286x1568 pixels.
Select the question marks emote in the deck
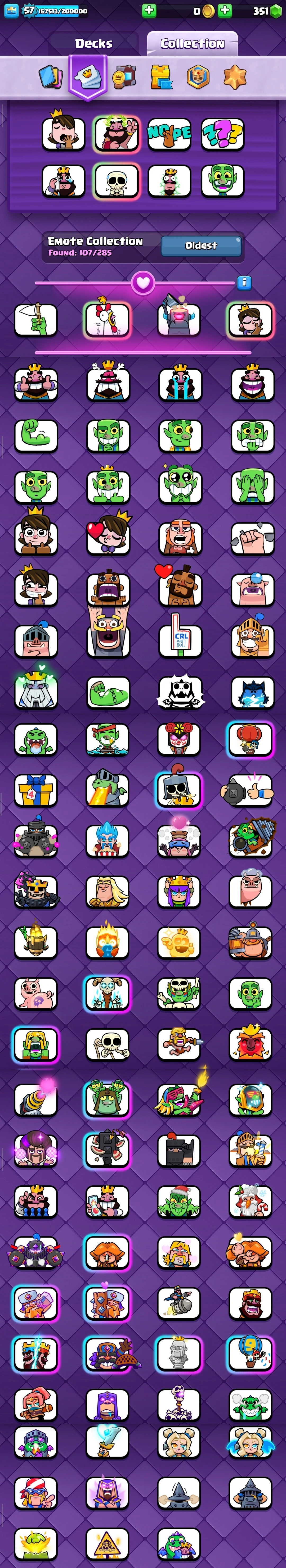click(x=223, y=133)
